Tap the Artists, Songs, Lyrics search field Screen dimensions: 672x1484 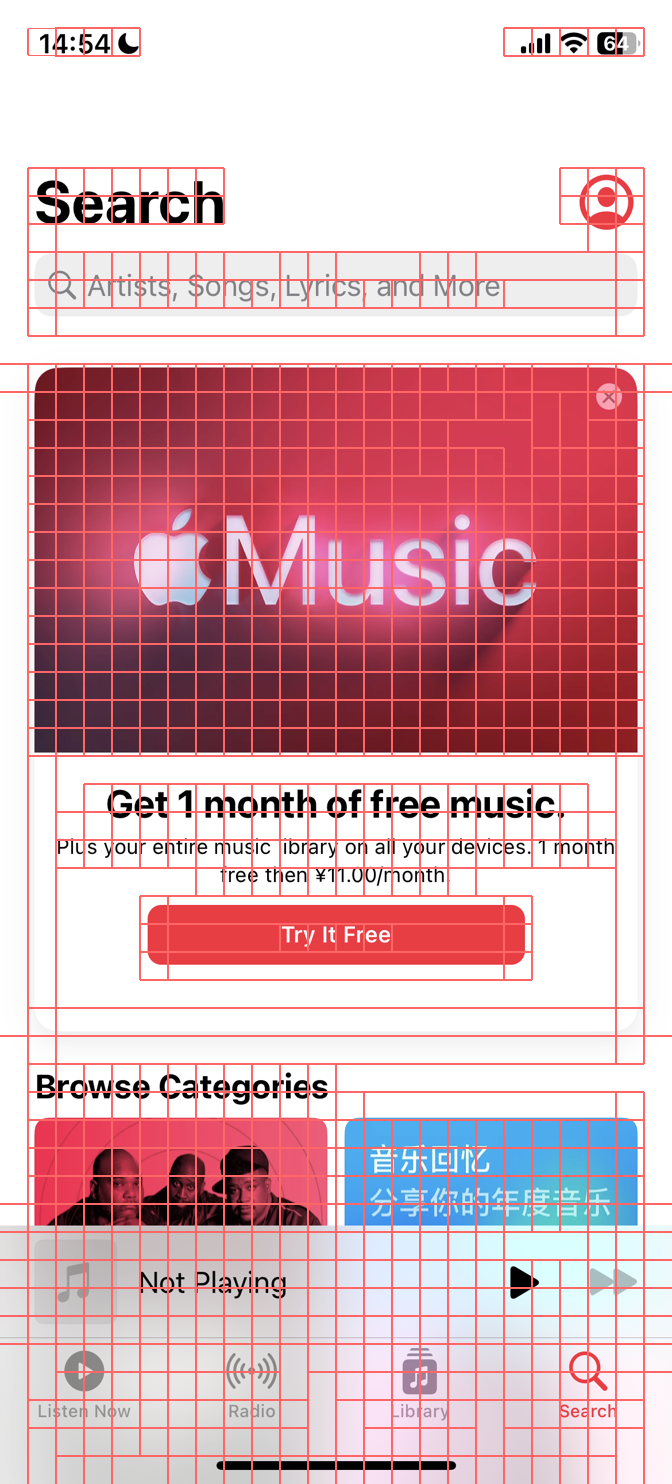click(335, 286)
